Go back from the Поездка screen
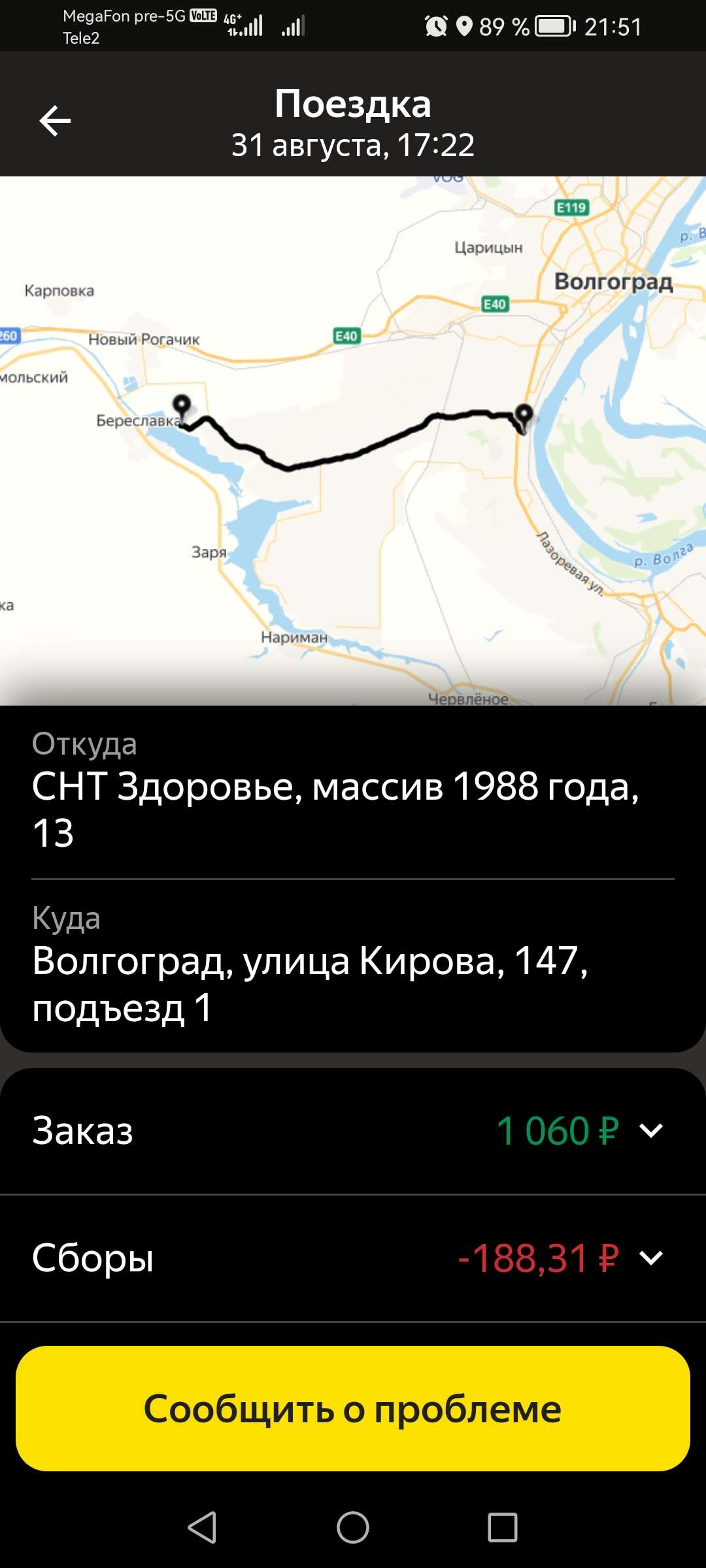 coord(55,122)
